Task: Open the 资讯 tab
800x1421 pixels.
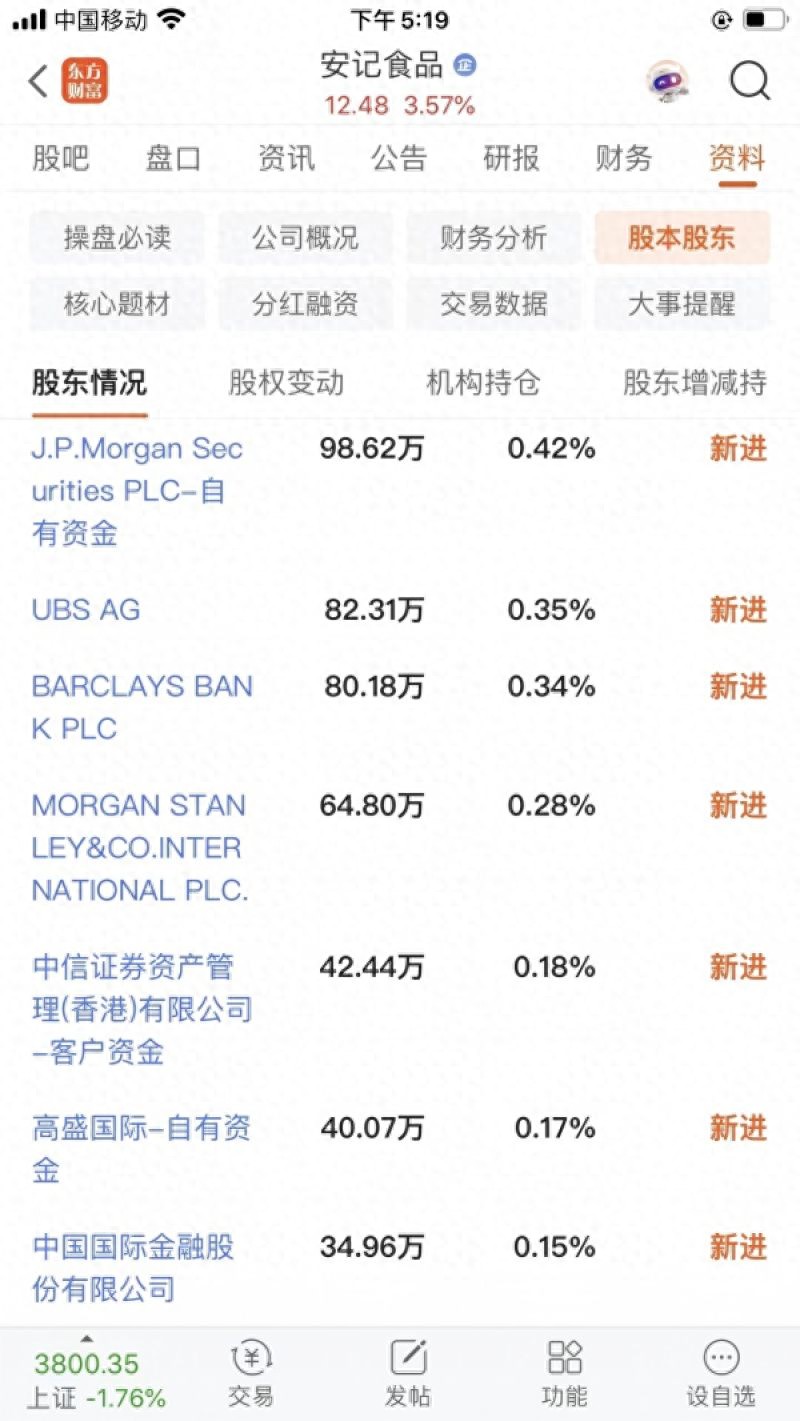Action: click(286, 158)
